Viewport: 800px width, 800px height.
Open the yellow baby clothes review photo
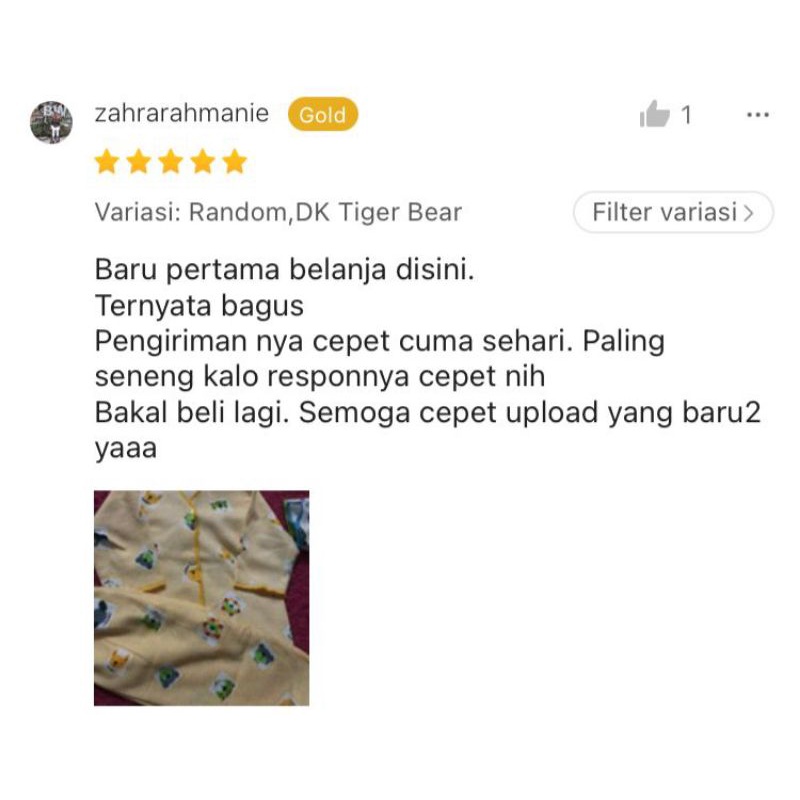click(201, 598)
